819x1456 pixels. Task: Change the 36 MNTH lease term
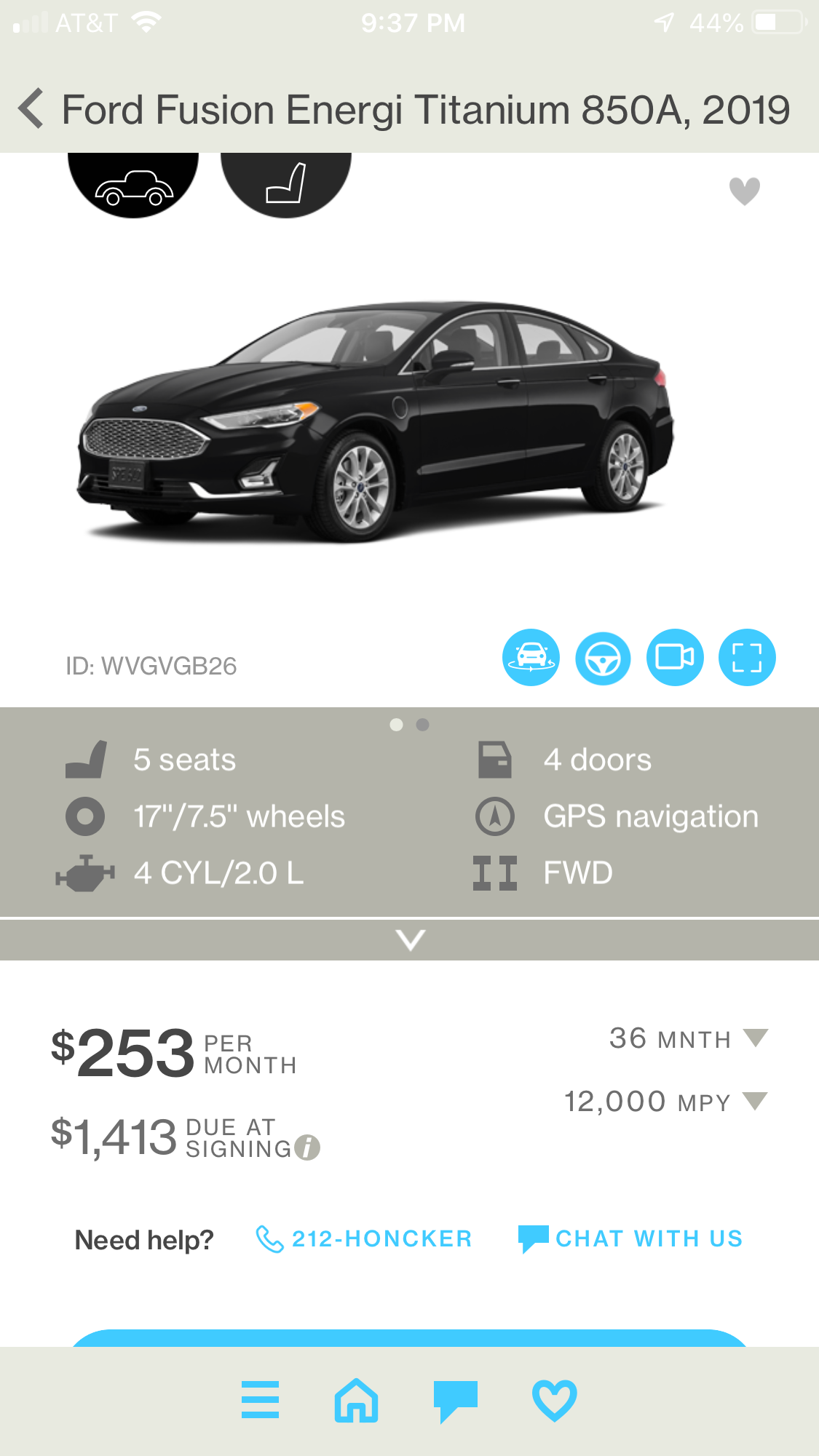pos(688,1038)
